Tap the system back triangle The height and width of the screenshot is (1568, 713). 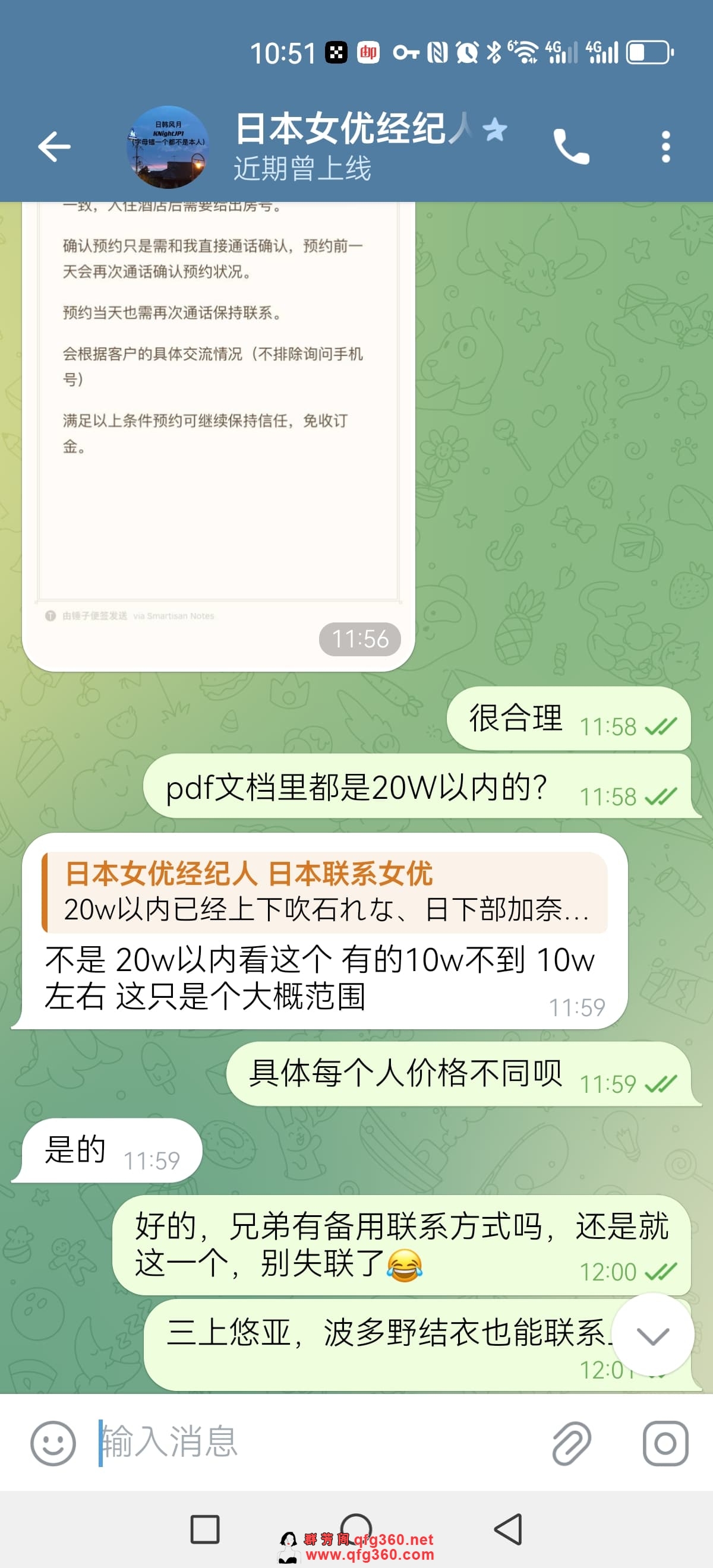pyautogui.click(x=509, y=1528)
